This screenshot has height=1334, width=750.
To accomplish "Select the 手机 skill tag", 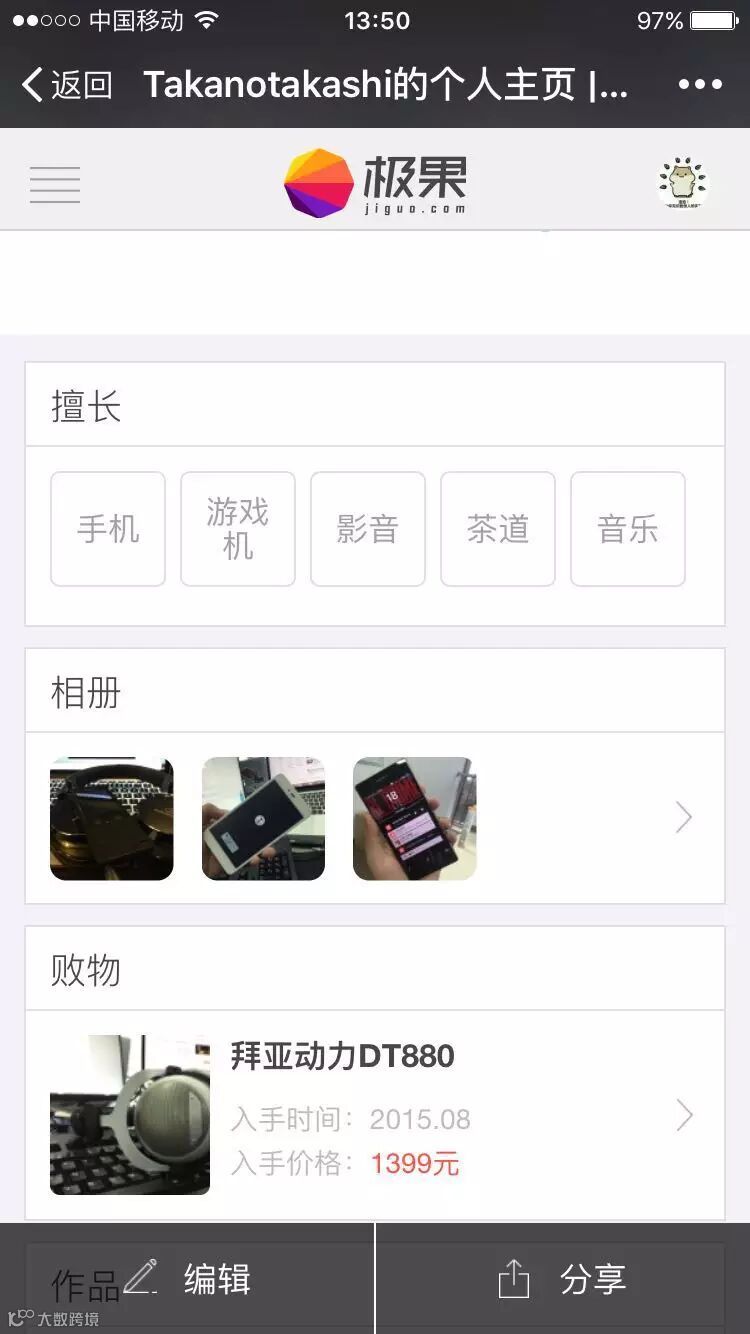I will coord(108,529).
